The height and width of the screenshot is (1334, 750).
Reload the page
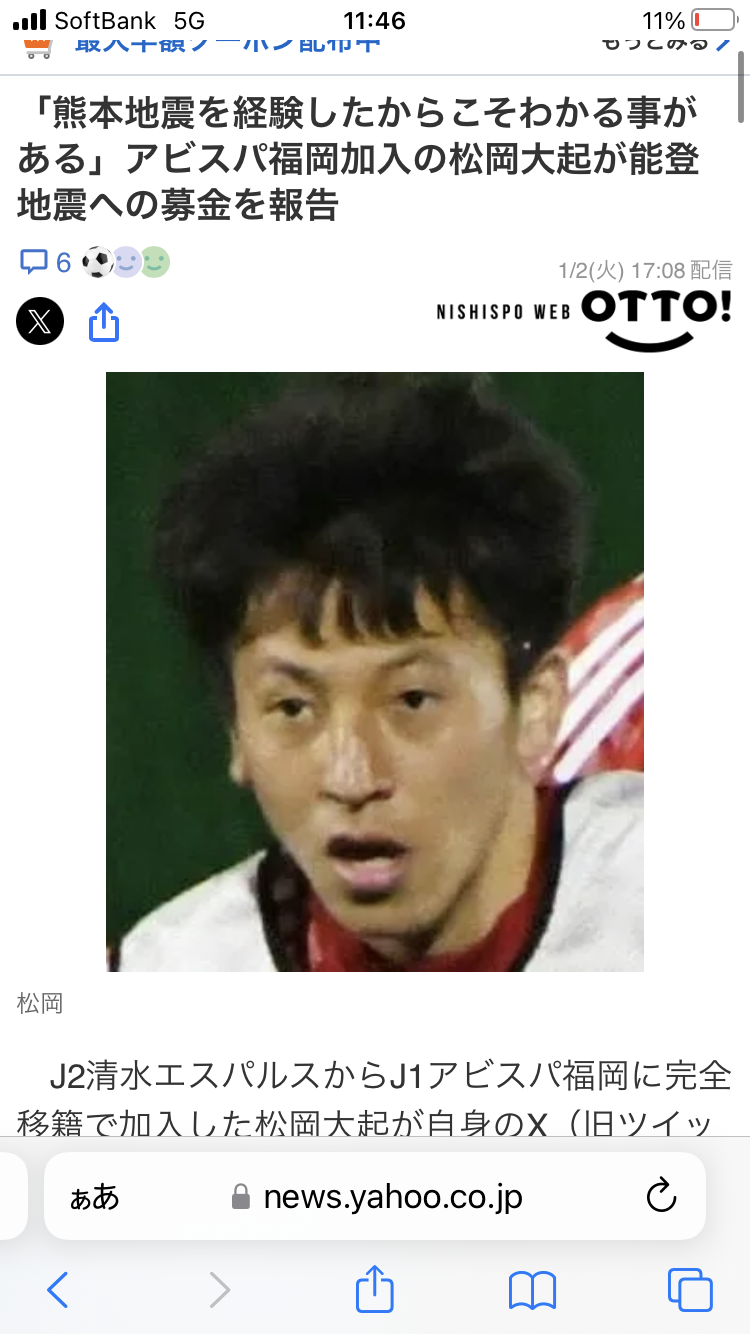pos(661,1196)
